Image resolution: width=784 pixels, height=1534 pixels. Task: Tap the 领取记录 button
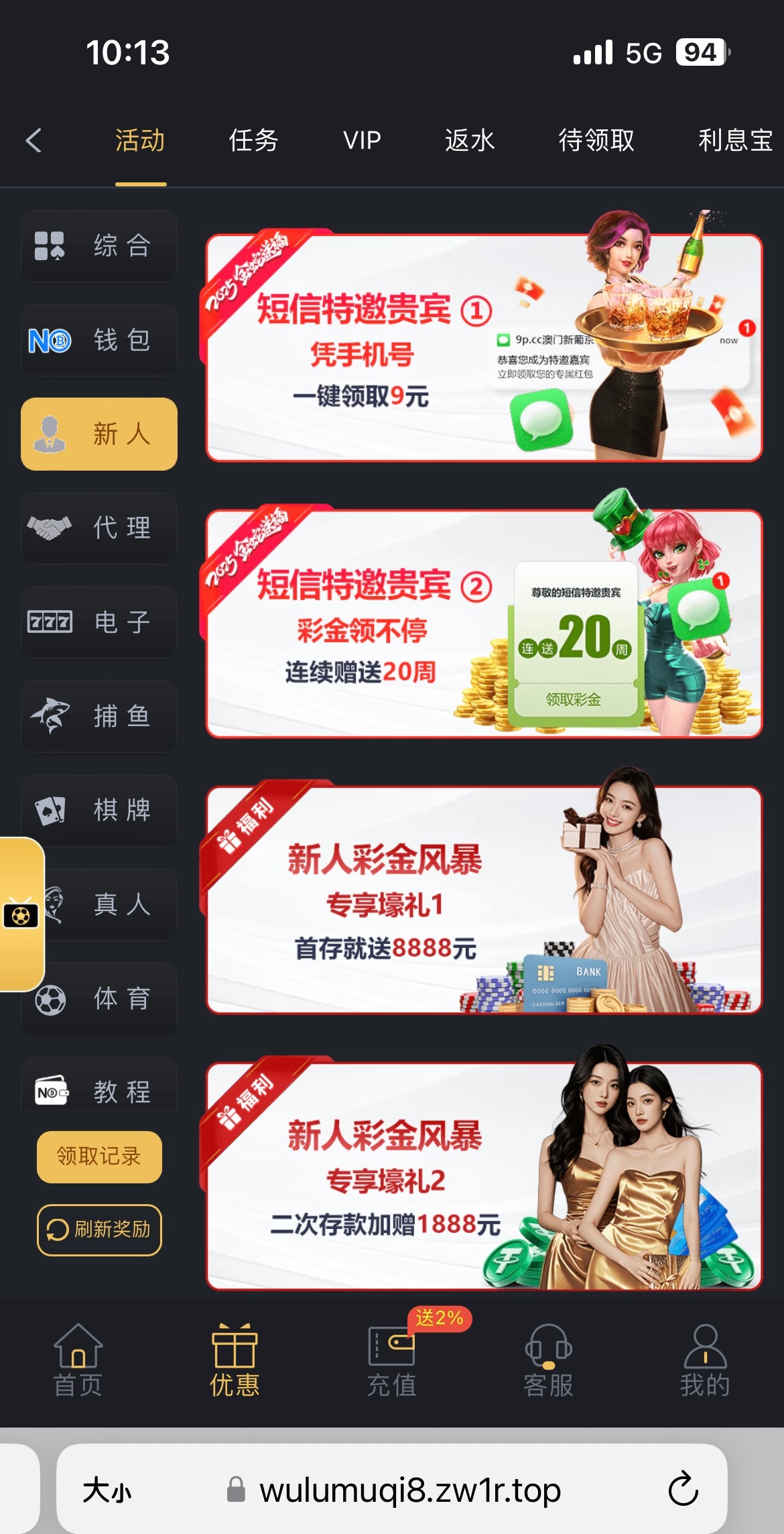[x=99, y=1157]
